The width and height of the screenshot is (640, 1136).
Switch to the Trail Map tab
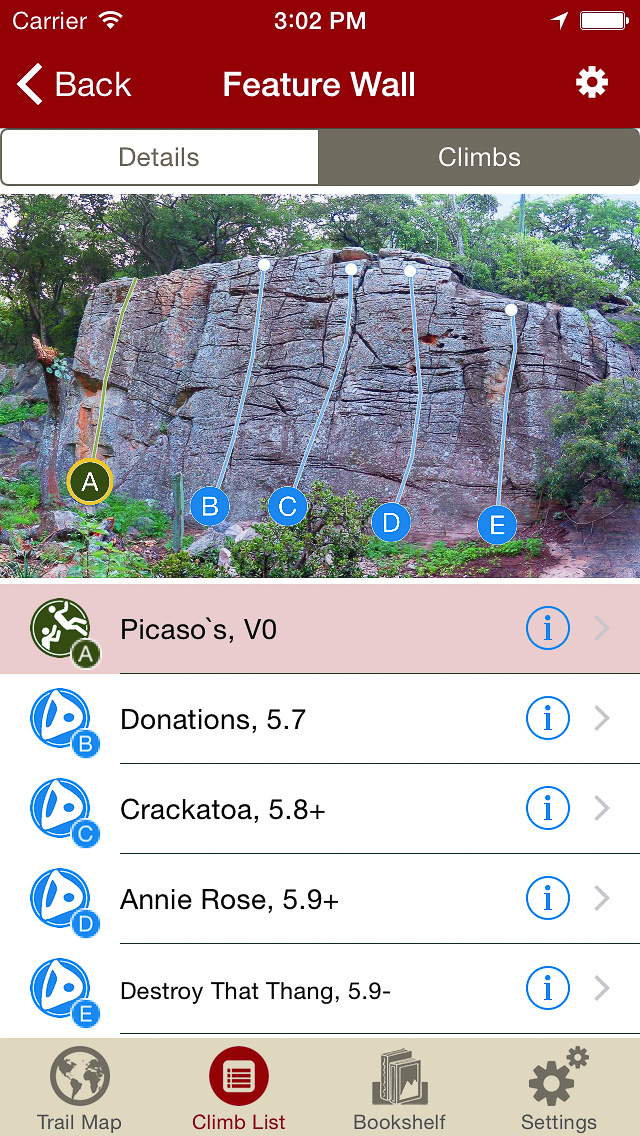[x=79, y=1088]
